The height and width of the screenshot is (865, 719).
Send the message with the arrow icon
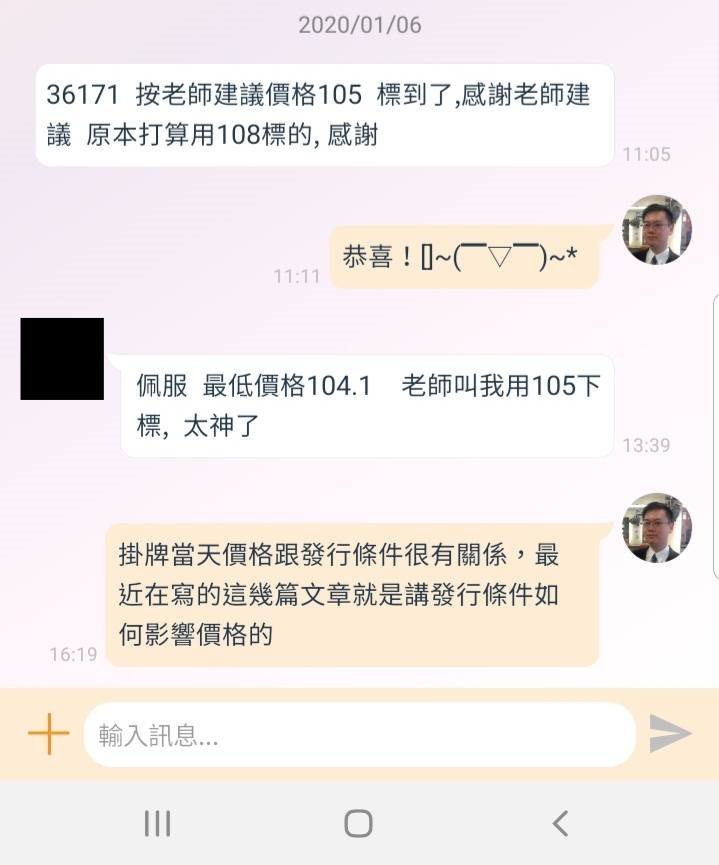(x=670, y=734)
